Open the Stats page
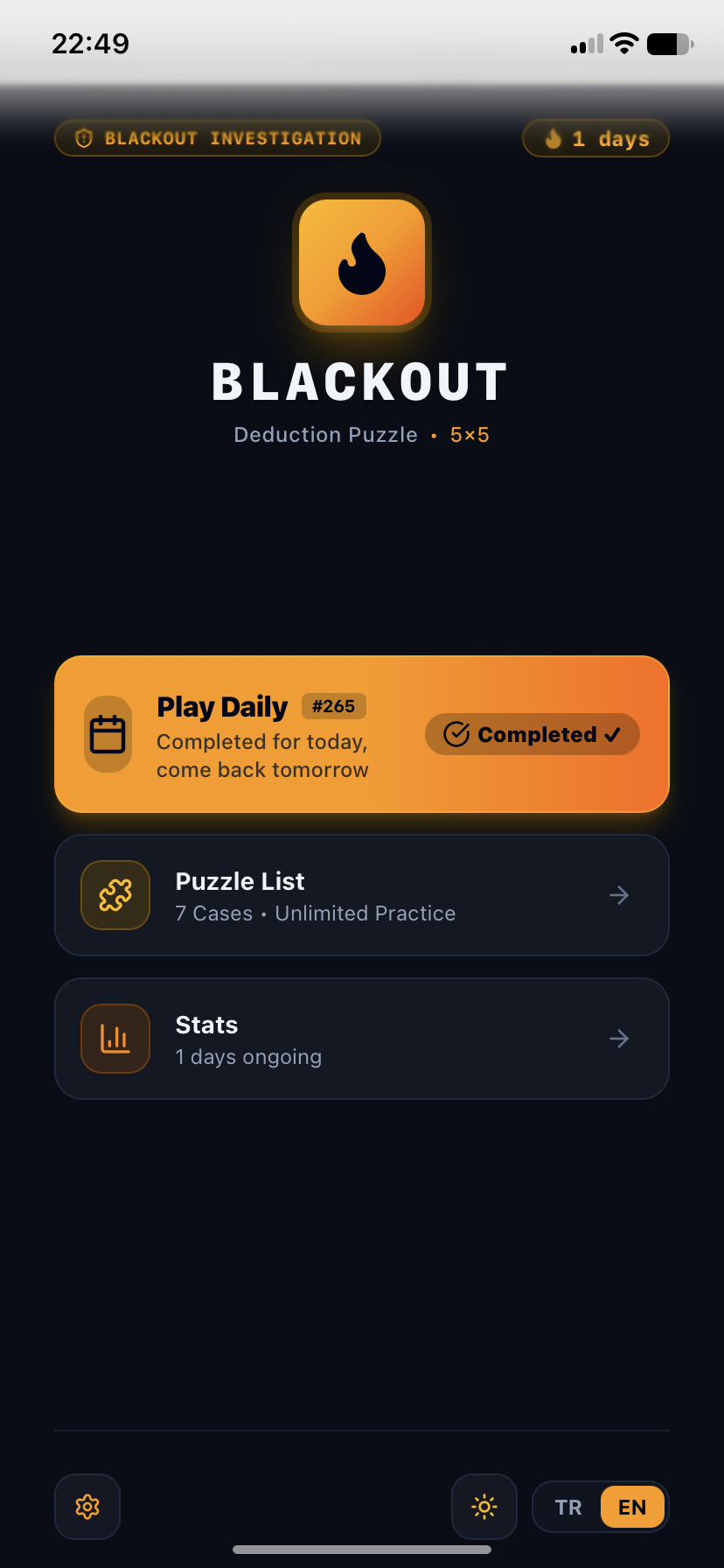 (362, 1039)
